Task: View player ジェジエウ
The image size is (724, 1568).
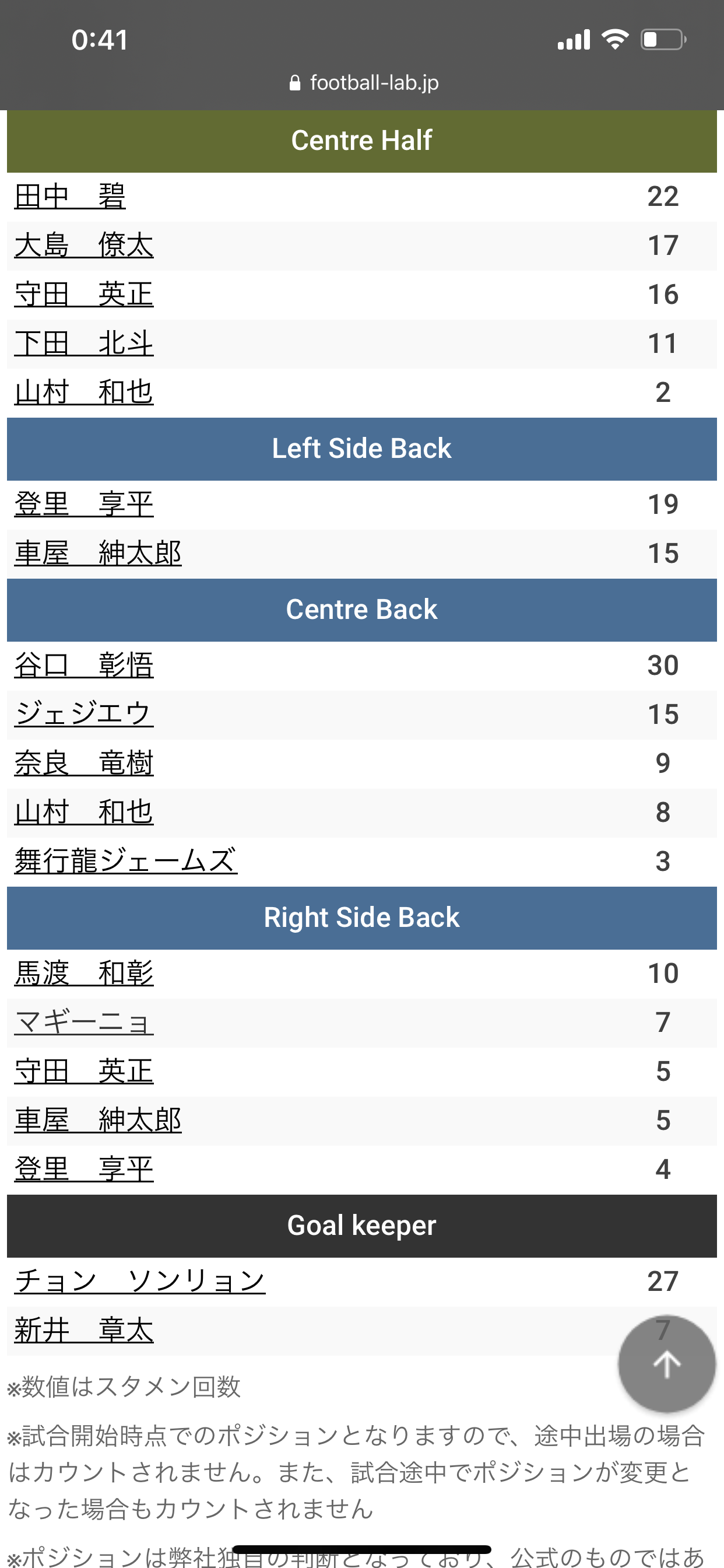Action: click(x=84, y=714)
